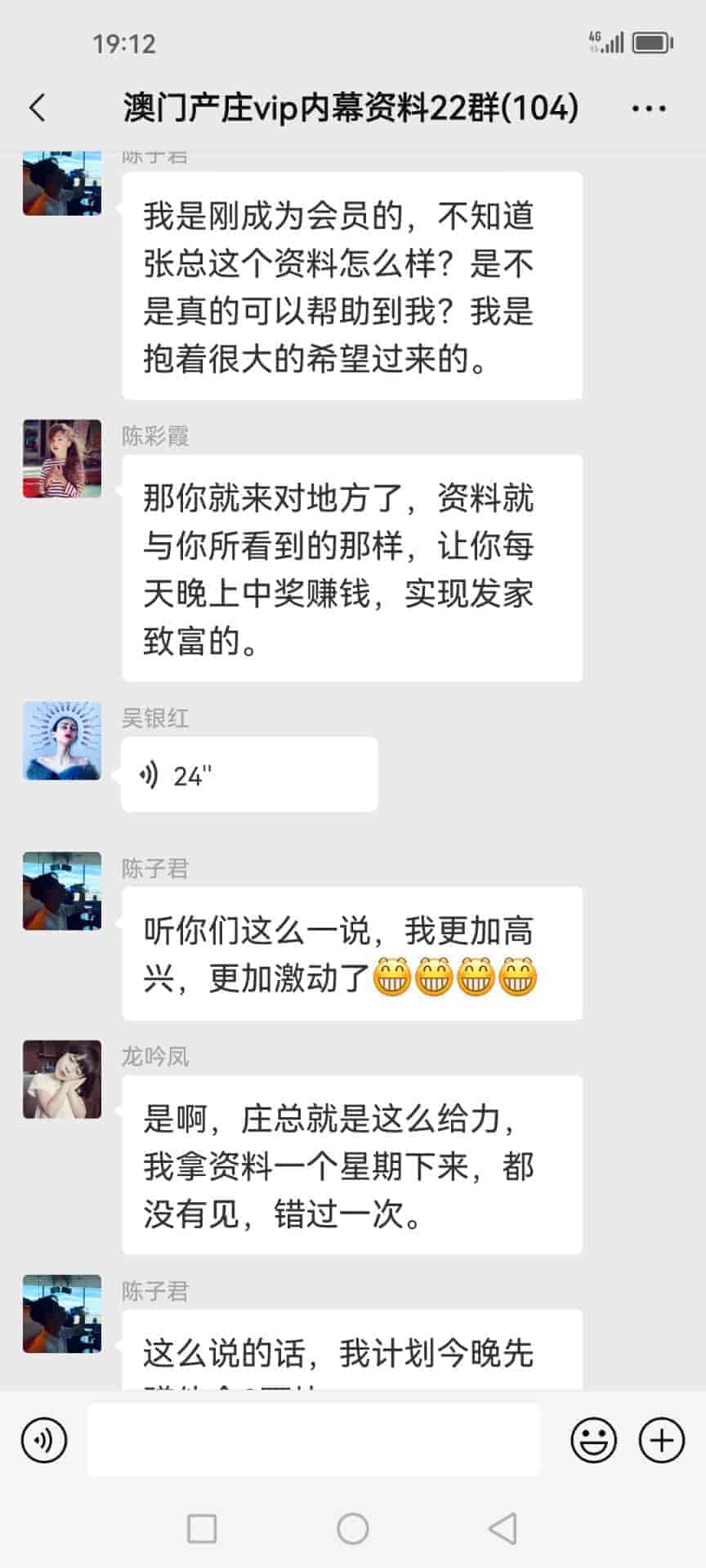Open the plus attachment menu
This screenshot has height=1568, width=706.
661,1440
